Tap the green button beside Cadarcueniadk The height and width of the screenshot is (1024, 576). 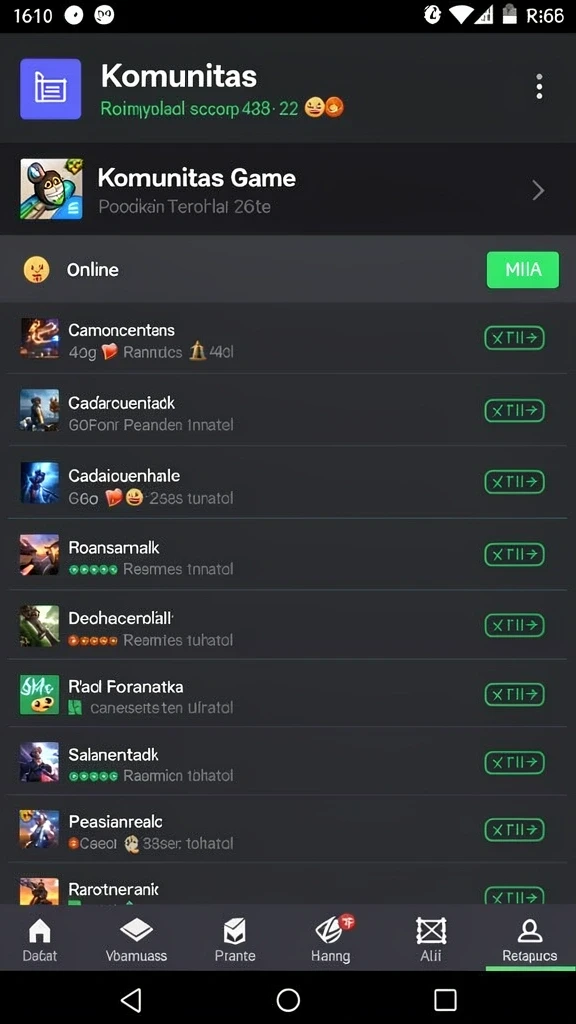(514, 411)
